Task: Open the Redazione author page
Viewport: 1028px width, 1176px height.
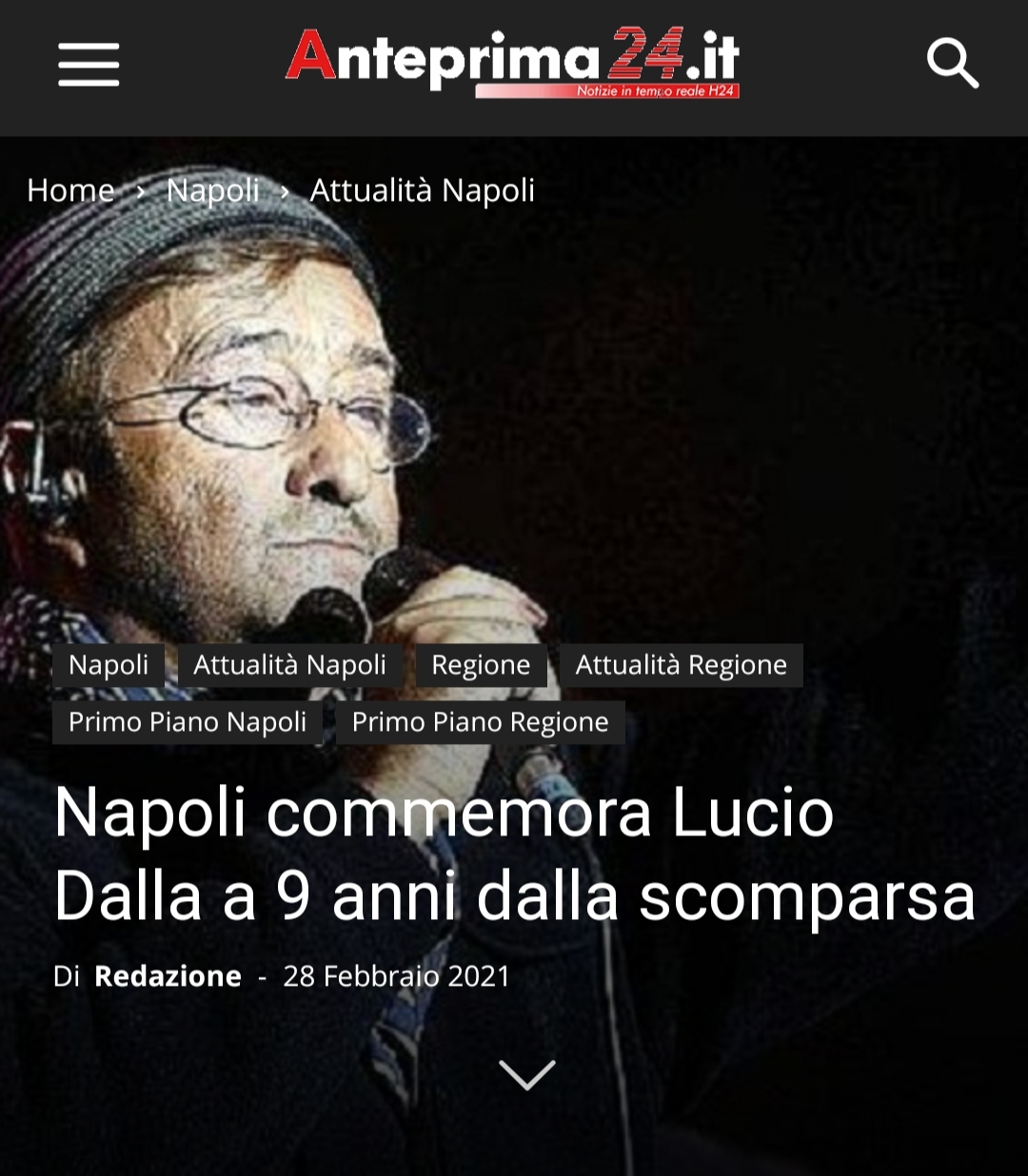Action: [x=168, y=976]
